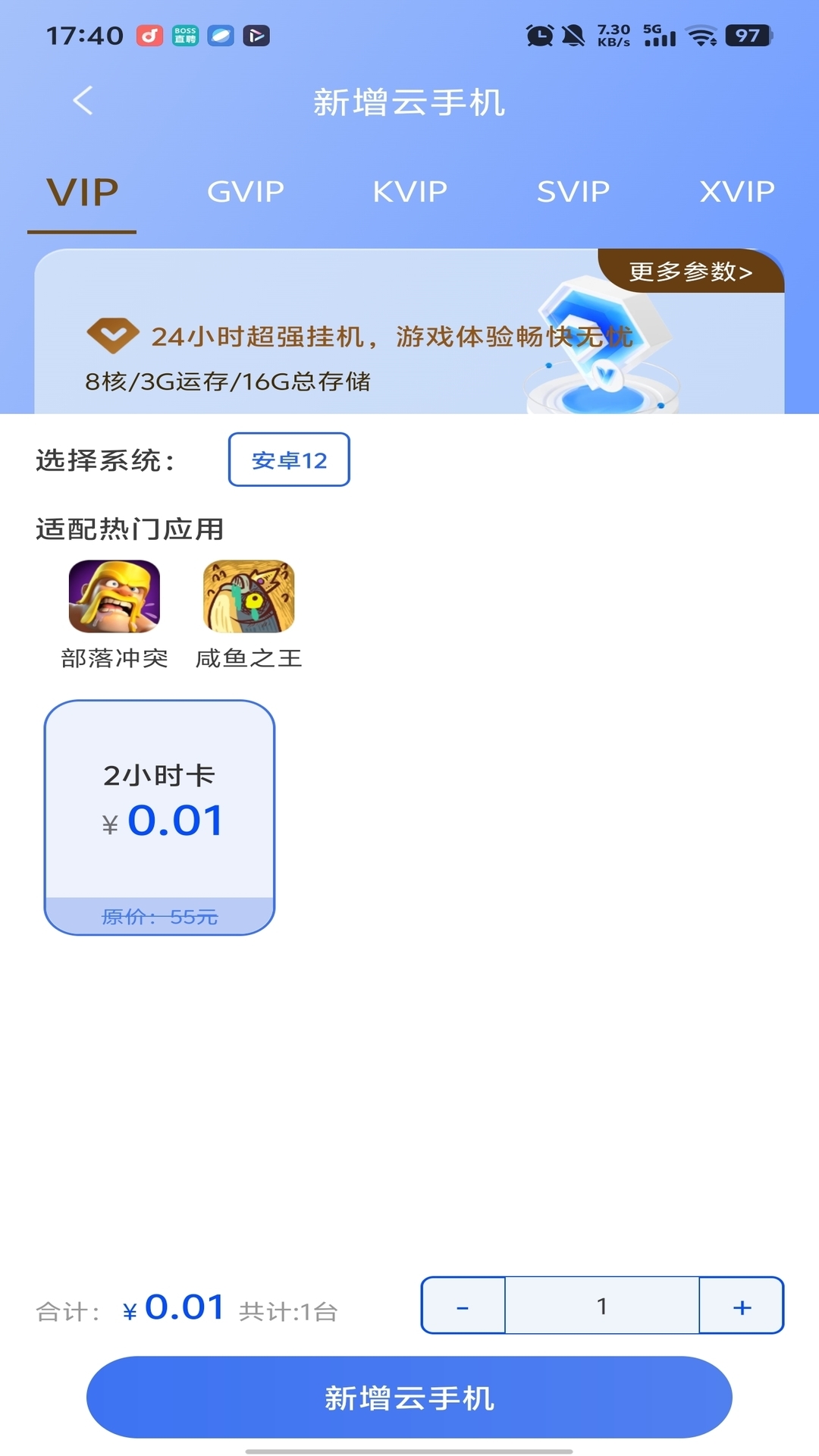819x1456 pixels.
Task: Switch to the GVIP tab
Action: point(246,191)
